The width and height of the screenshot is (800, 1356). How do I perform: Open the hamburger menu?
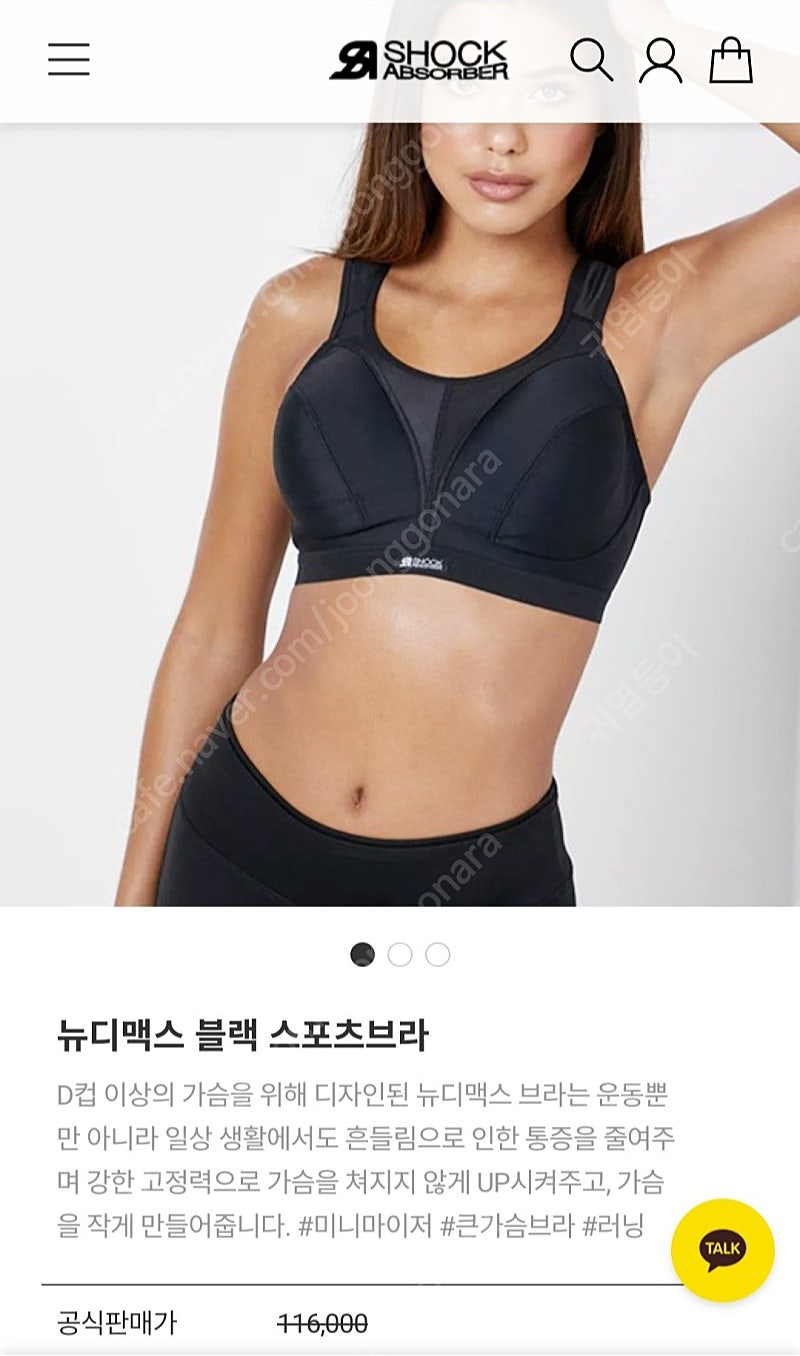[69, 60]
